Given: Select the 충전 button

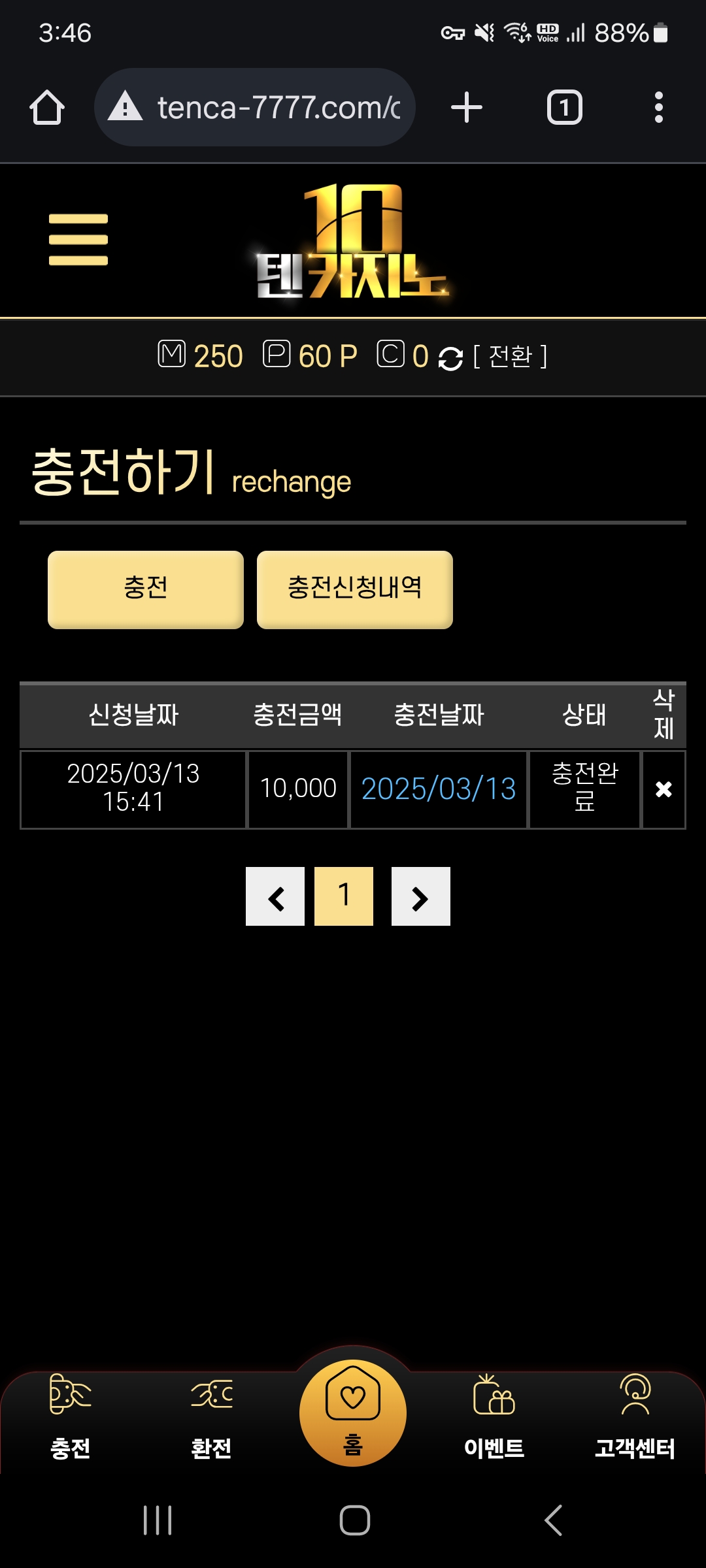Looking at the screenshot, I should 146,589.
